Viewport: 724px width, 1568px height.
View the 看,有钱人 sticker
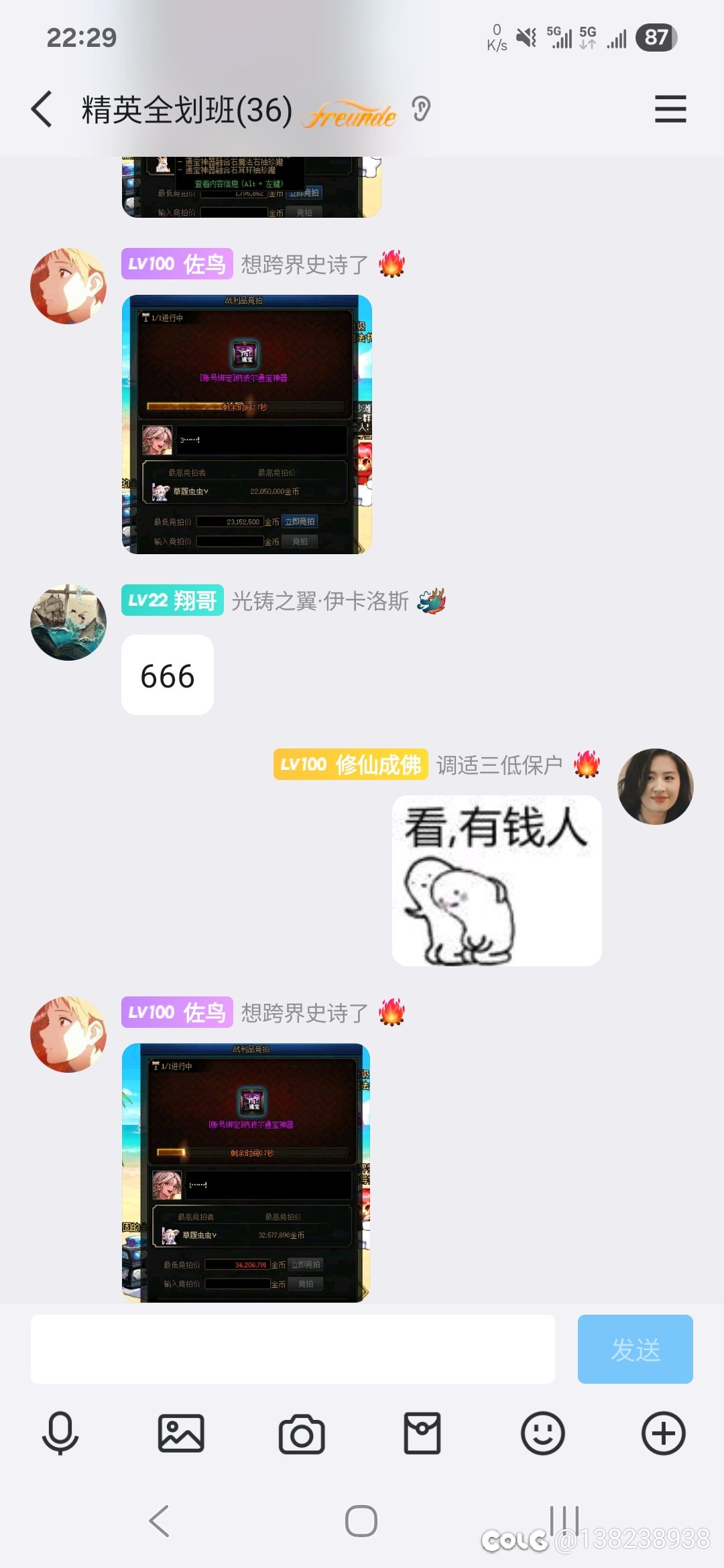[x=497, y=880]
